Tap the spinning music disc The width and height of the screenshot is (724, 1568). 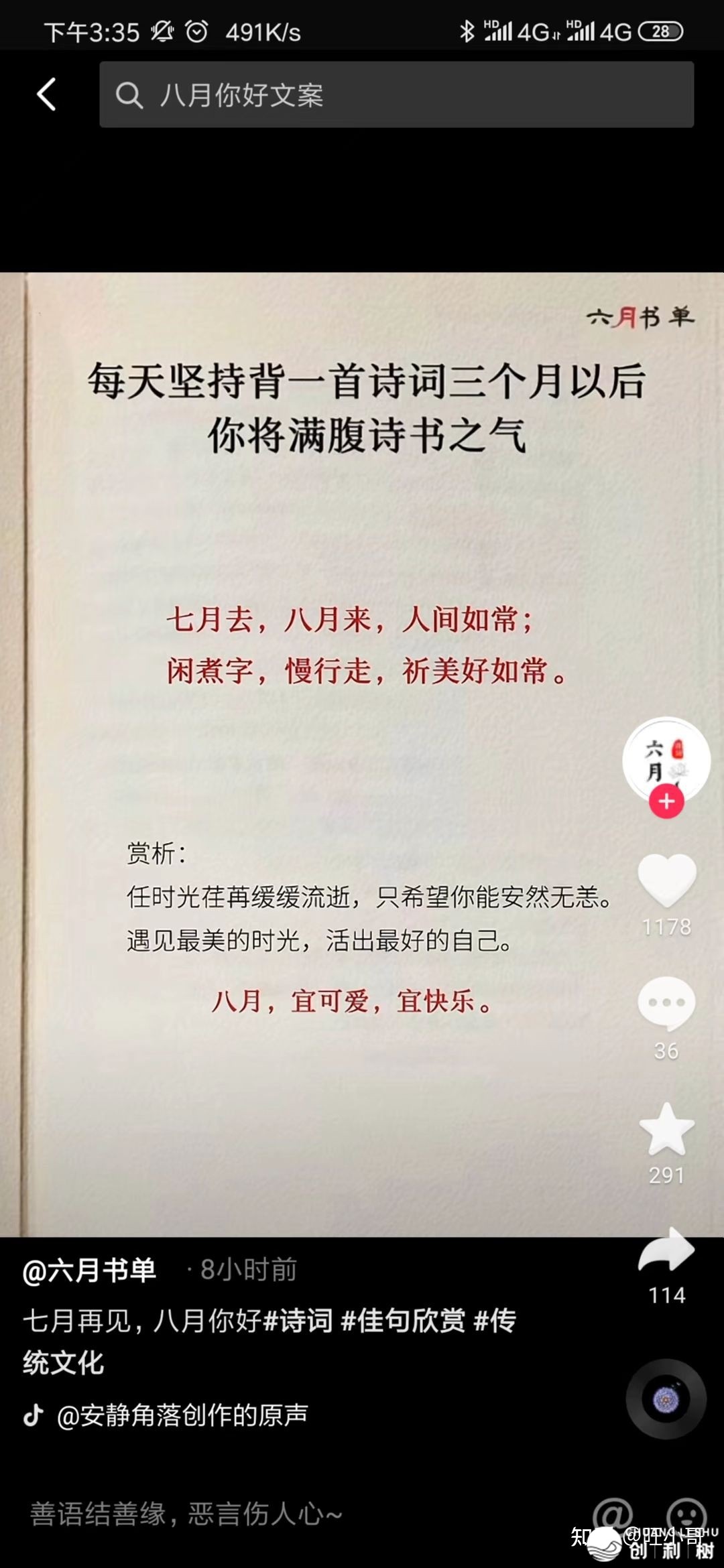tap(666, 1399)
